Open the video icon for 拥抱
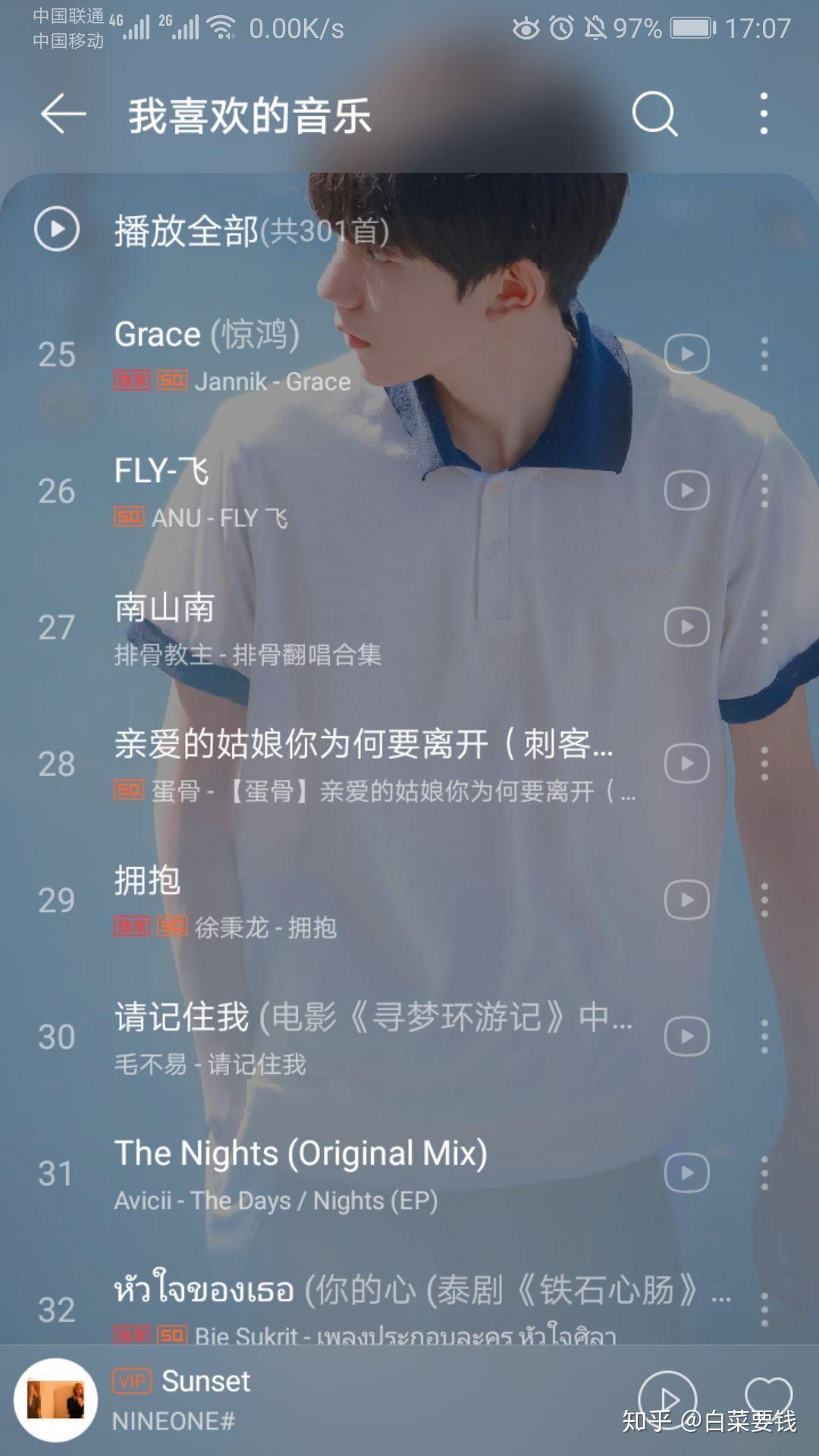The height and width of the screenshot is (1456, 819). point(686,900)
